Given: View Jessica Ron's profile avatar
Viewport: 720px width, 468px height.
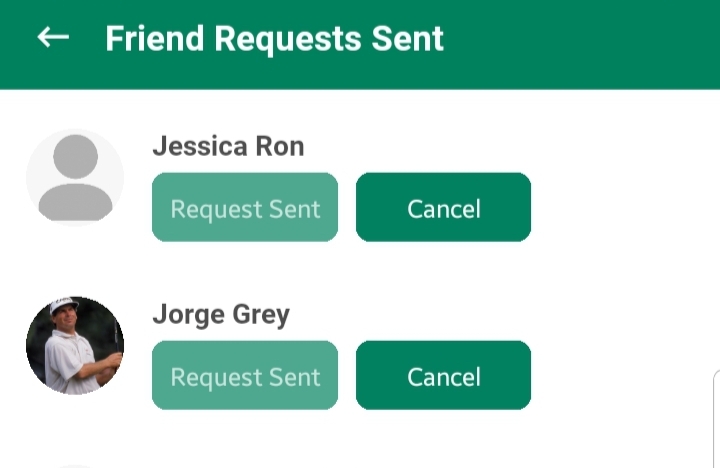Looking at the screenshot, I should click(75, 177).
